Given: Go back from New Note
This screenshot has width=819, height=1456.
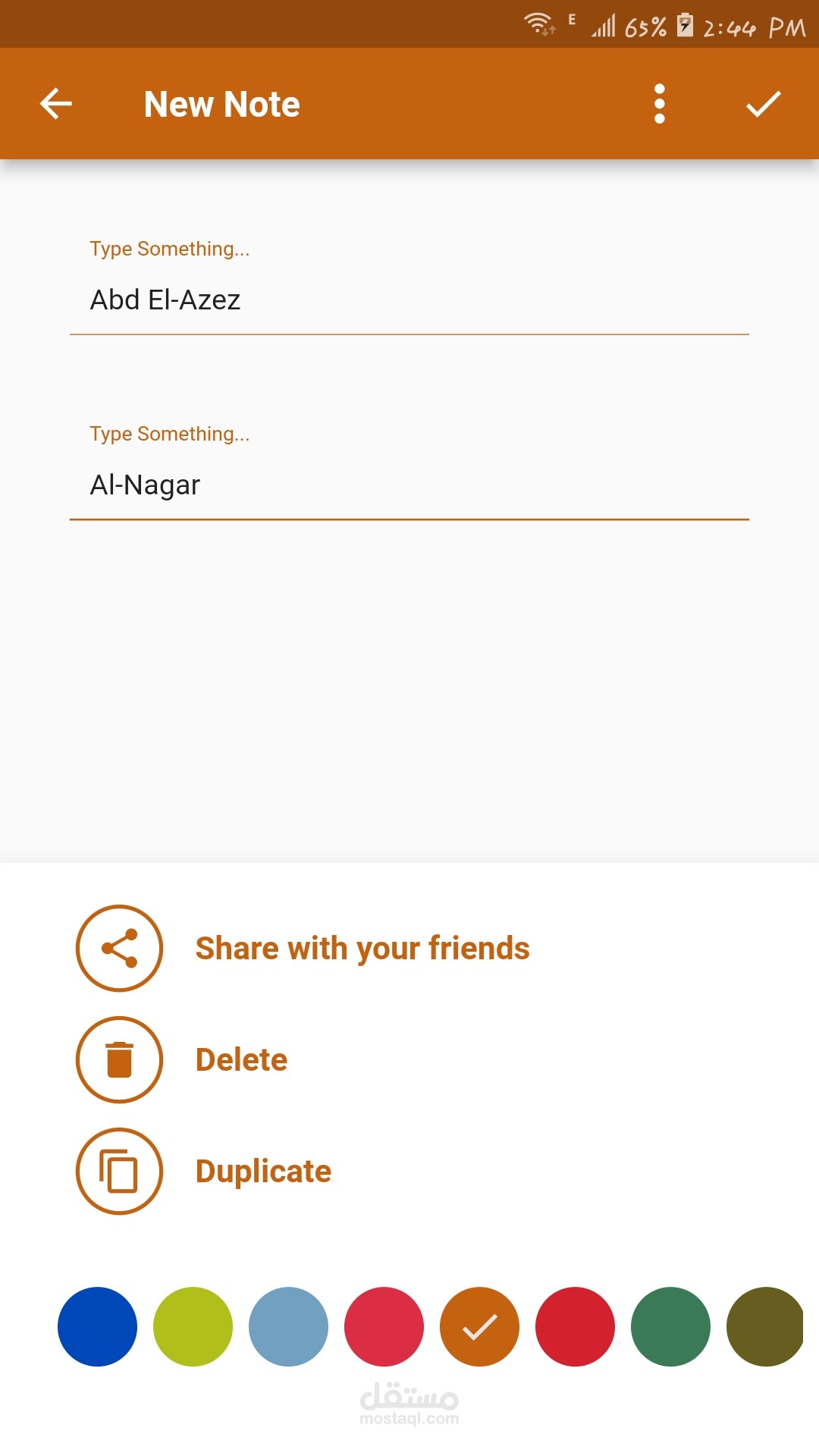Looking at the screenshot, I should [56, 104].
